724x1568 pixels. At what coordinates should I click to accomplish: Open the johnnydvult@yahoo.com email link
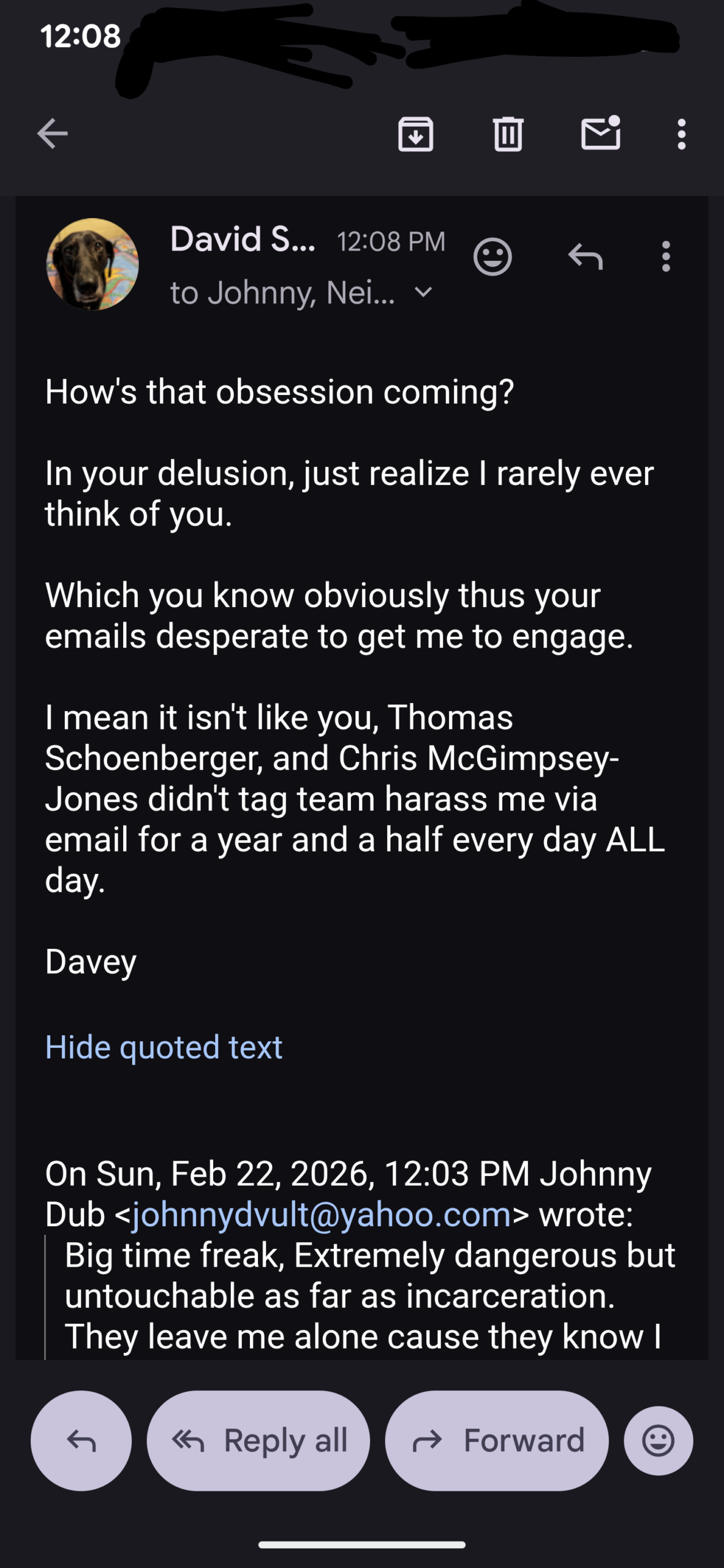[x=322, y=1214]
